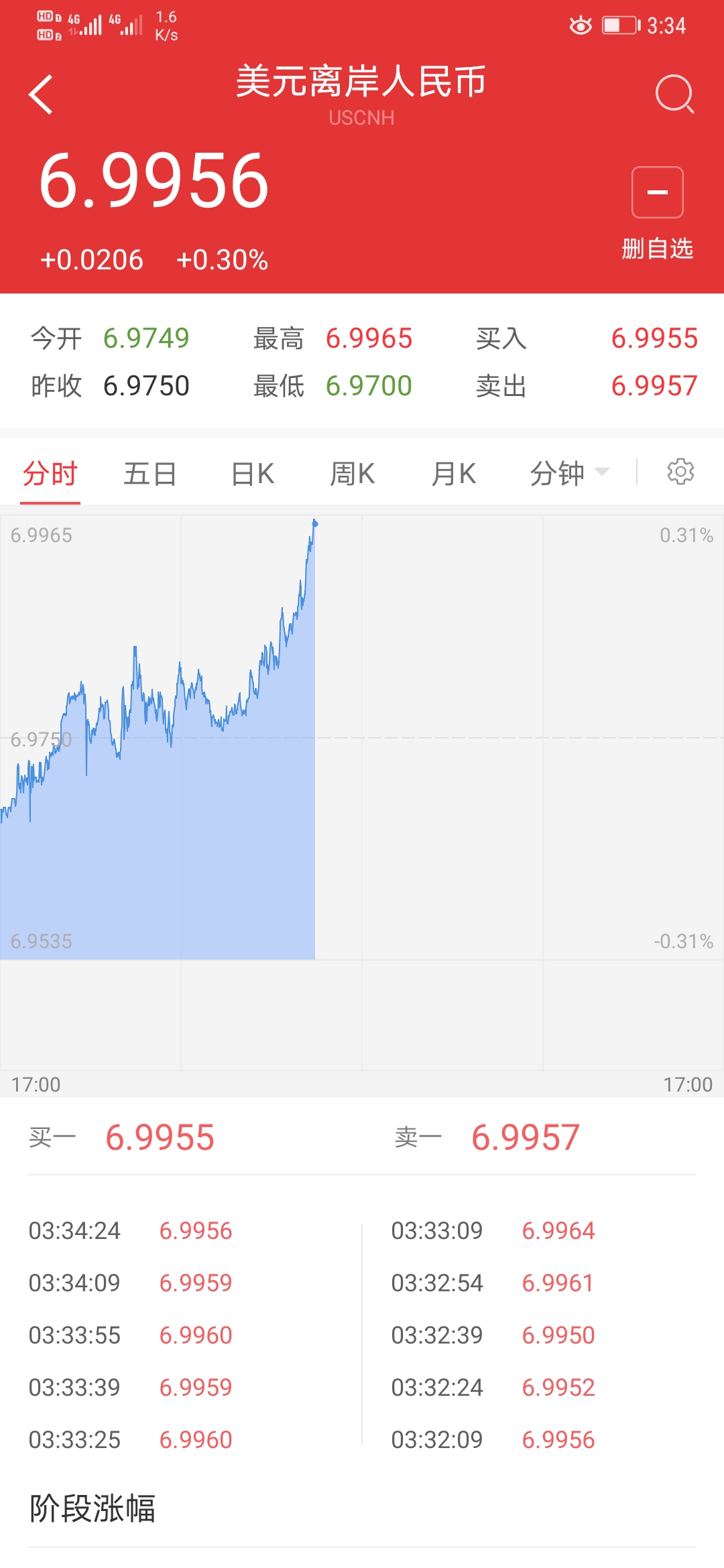Switch to the 周K chart tab
The image size is (724, 1568).
(x=352, y=474)
